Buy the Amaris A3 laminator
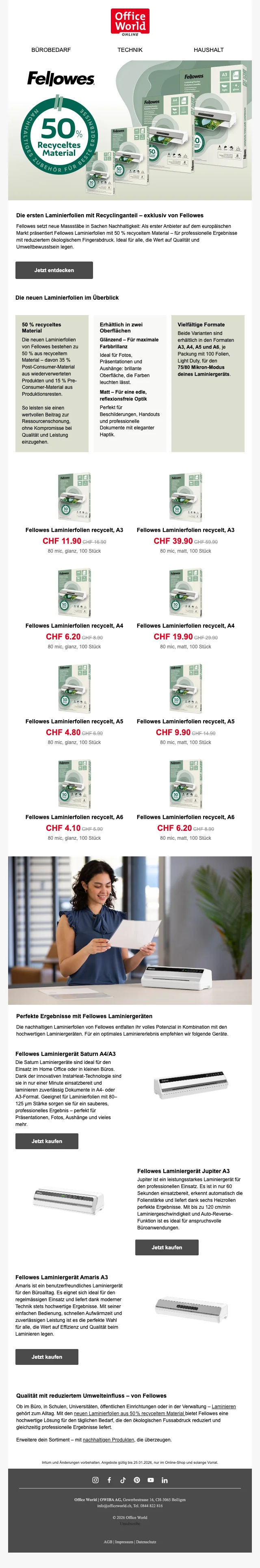This screenshot has width=260, height=1568. point(47,1357)
